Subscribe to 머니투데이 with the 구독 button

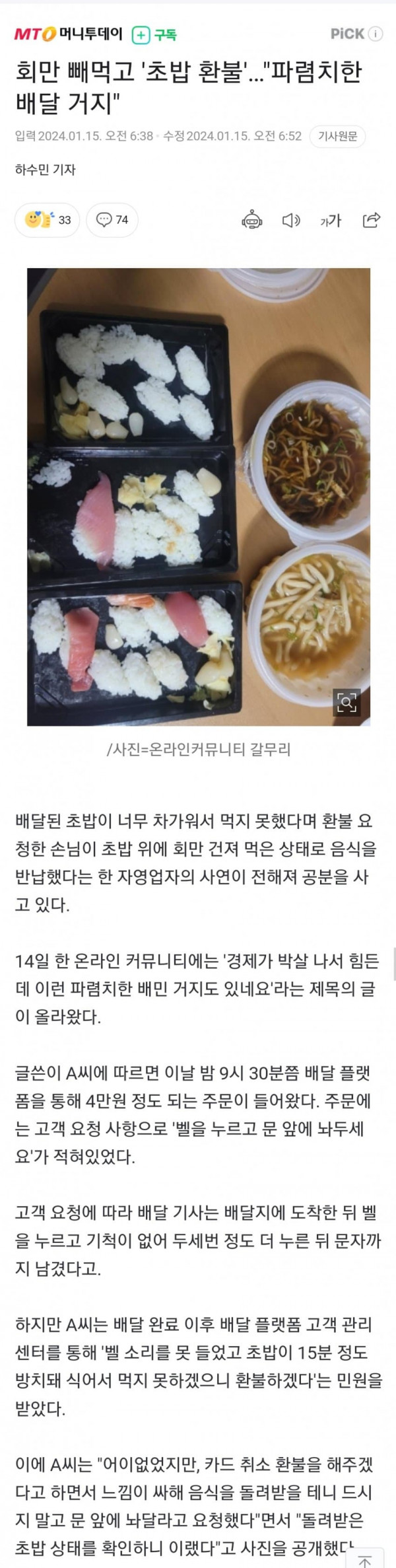154,34
